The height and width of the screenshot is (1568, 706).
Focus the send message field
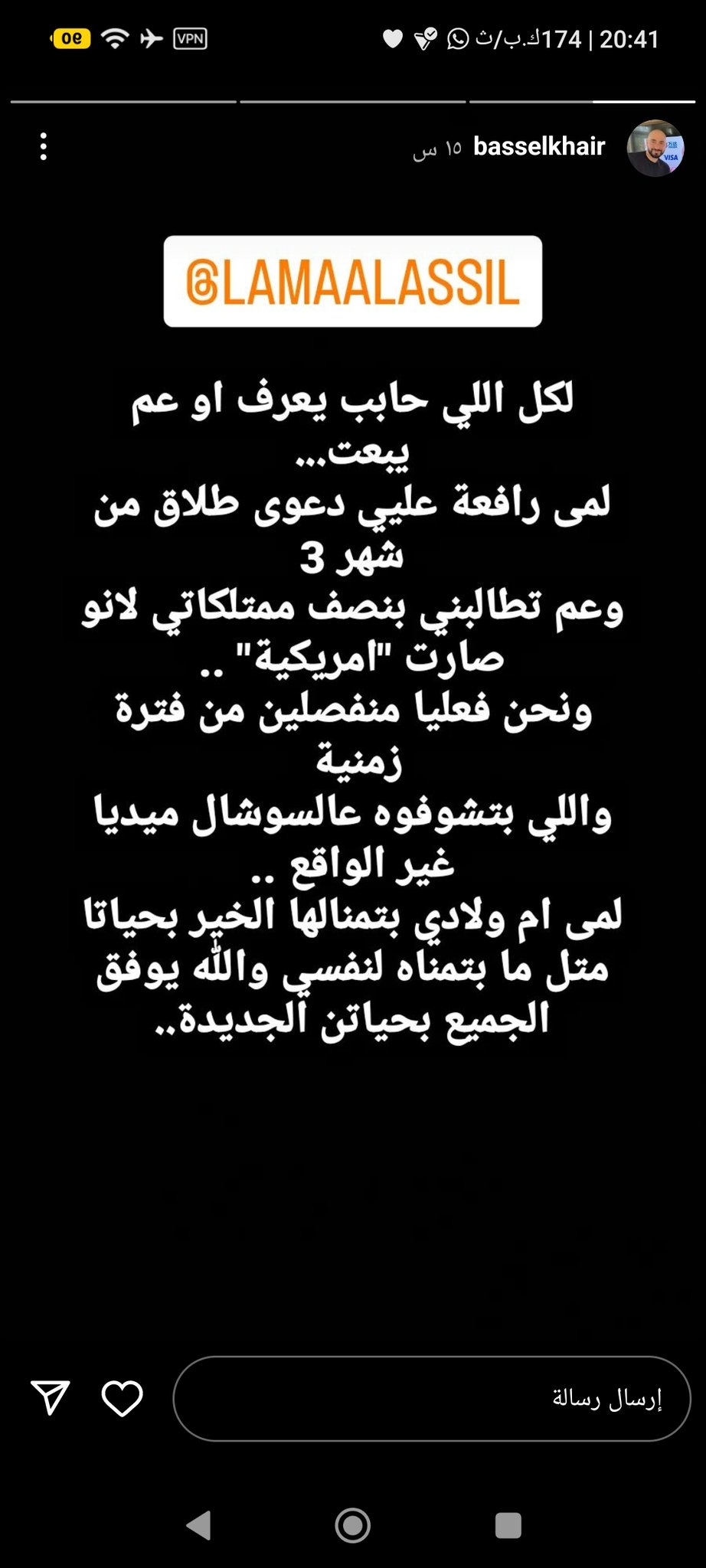point(431,1399)
